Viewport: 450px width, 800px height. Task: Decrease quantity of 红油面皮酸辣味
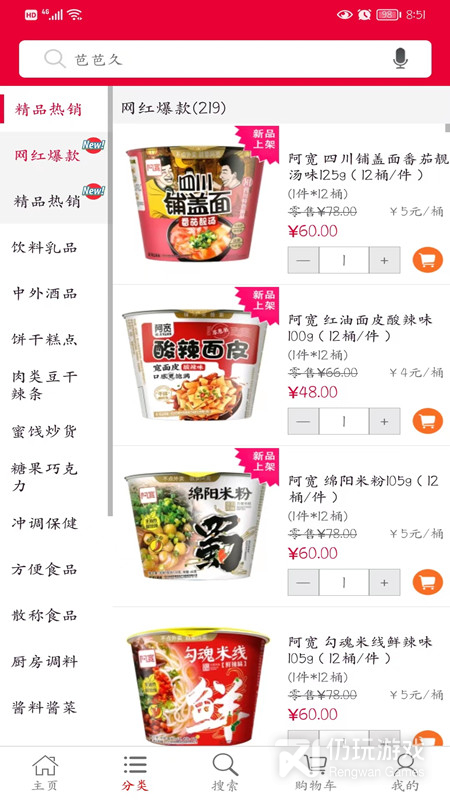(x=303, y=421)
